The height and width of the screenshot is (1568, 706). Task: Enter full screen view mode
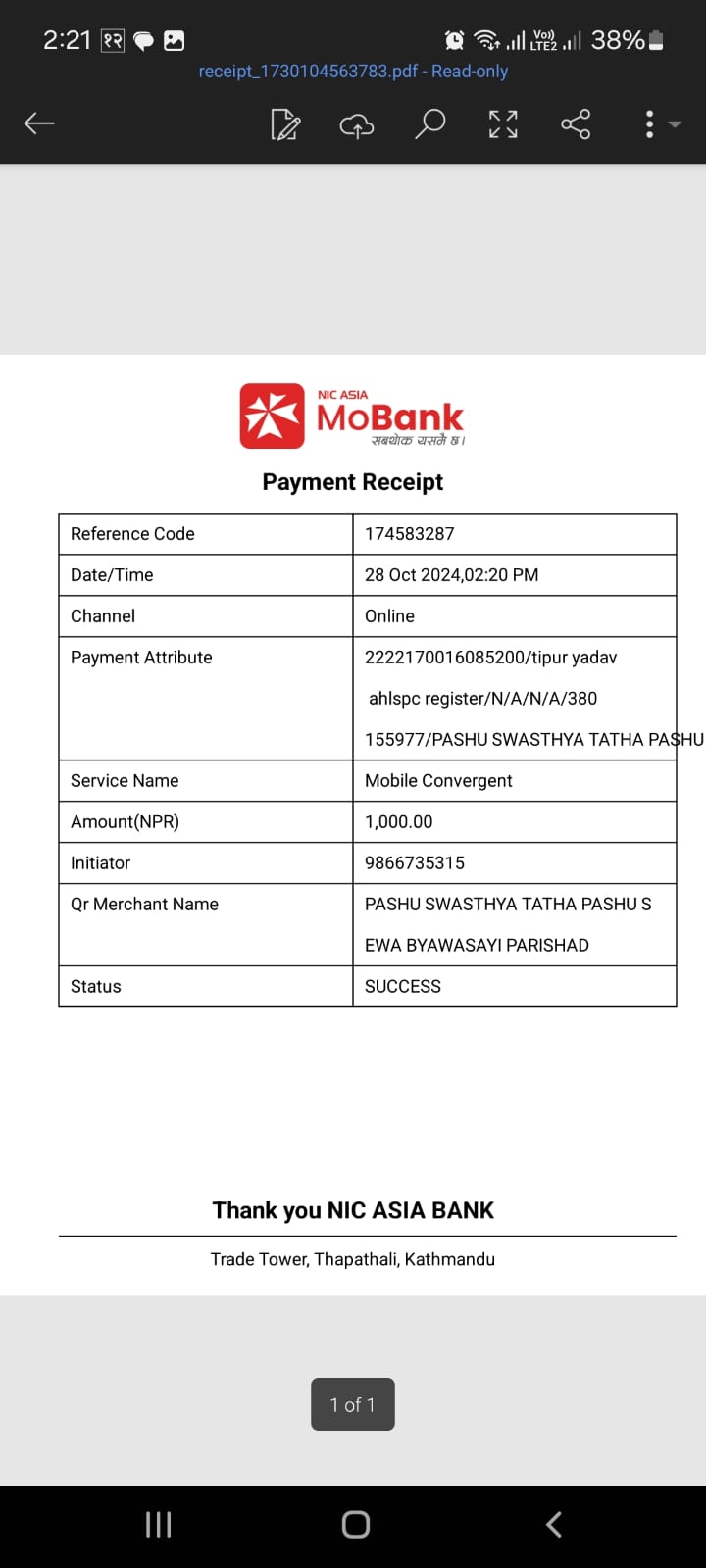click(503, 124)
